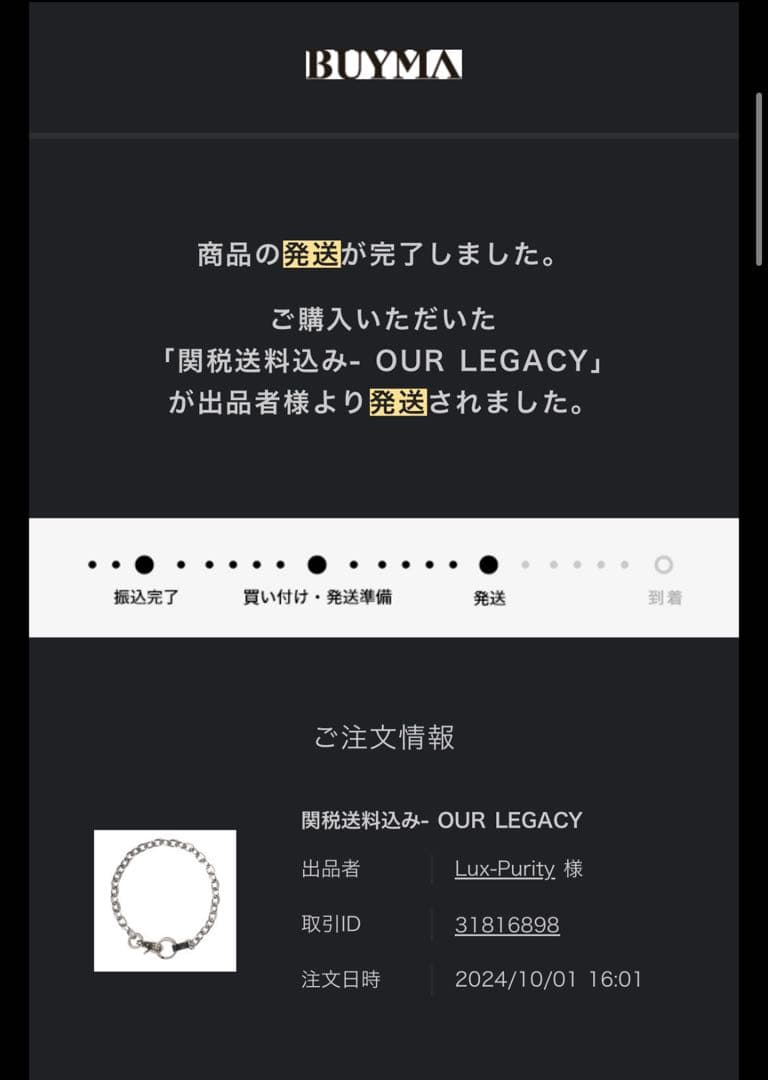The width and height of the screenshot is (768, 1080).
Task: Toggle the 振込完了 completed step indicator
Action: tap(143, 563)
